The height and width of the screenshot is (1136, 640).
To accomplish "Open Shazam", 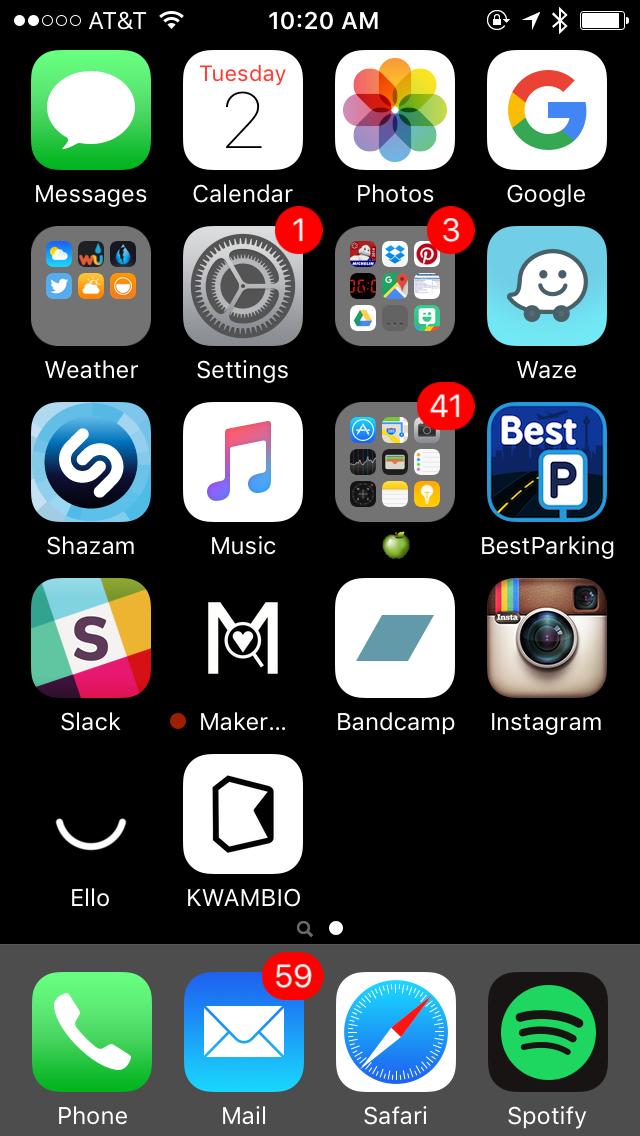I will pos(91,462).
